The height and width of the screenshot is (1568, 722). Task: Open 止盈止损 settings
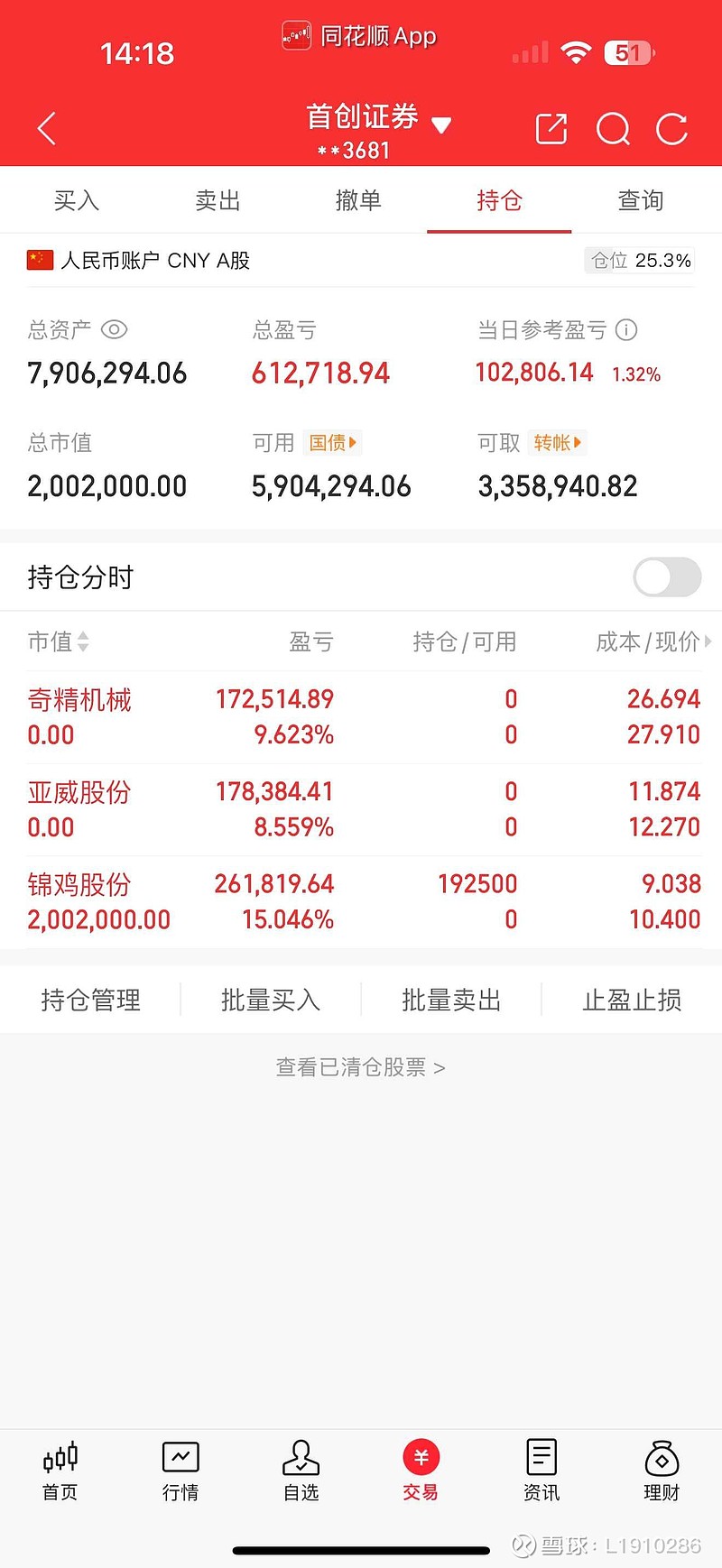tap(632, 1000)
